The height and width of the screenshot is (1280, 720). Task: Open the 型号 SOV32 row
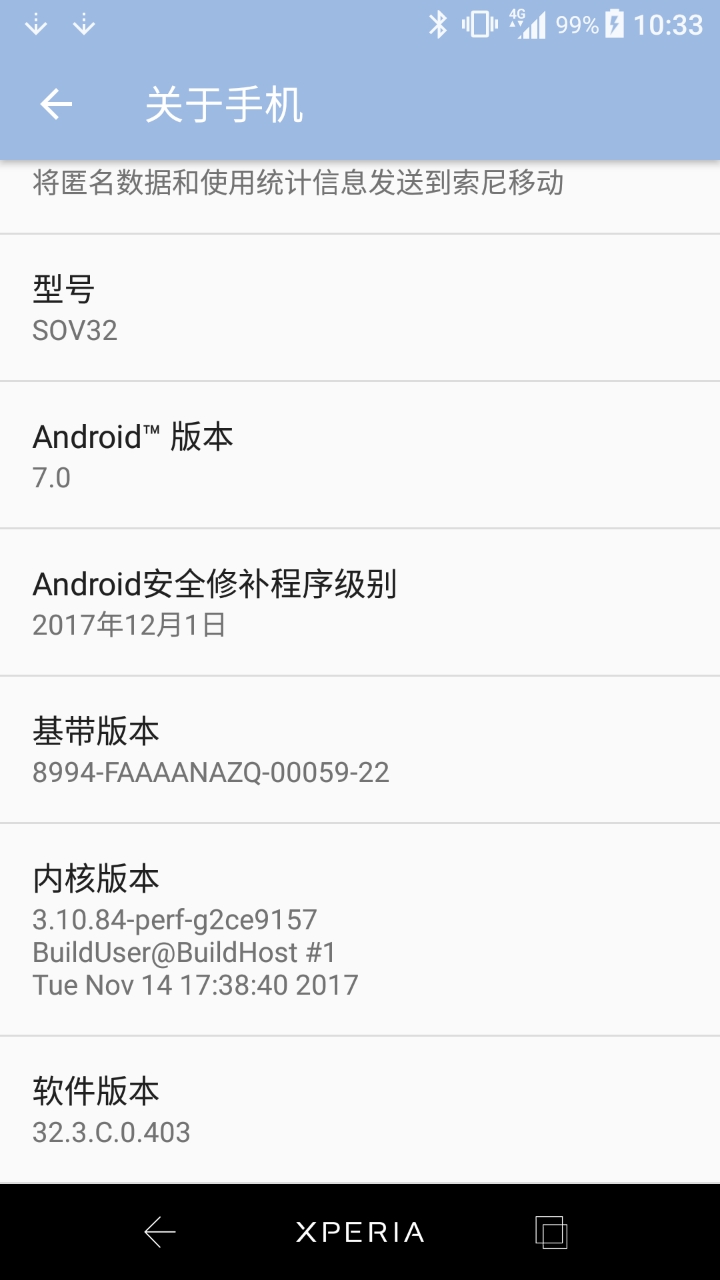click(360, 308)
